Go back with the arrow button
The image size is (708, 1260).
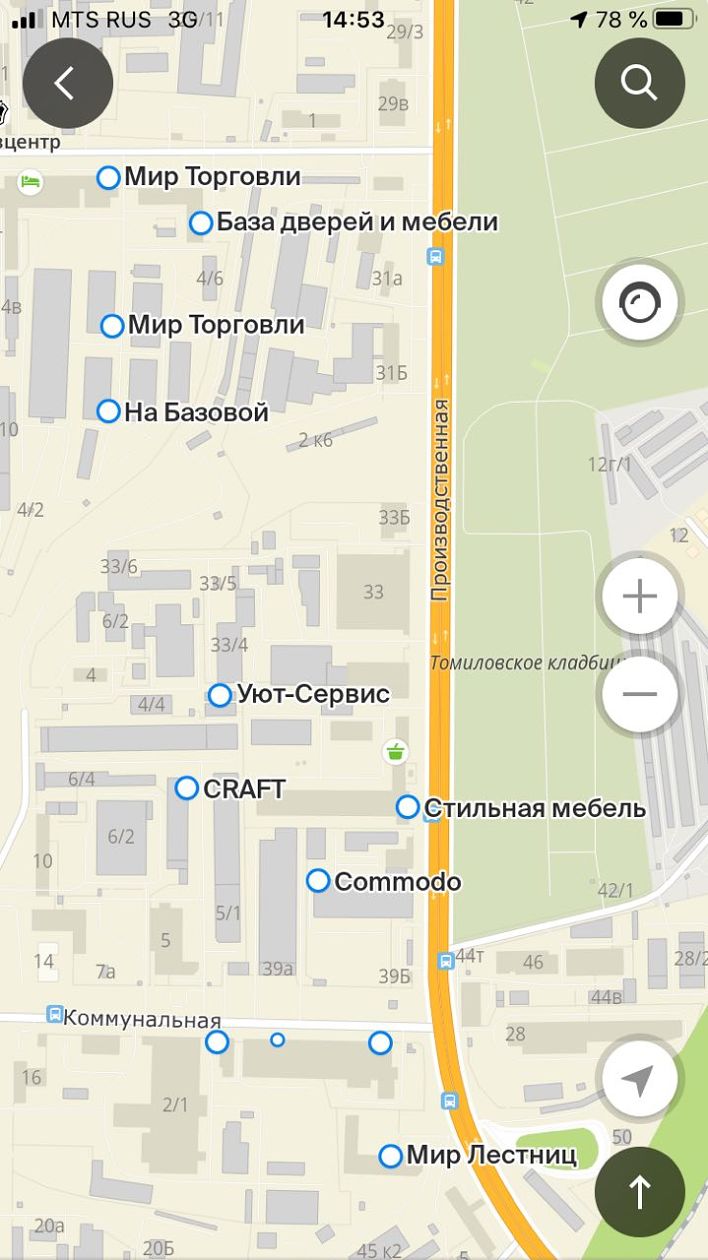click(65, 83)
